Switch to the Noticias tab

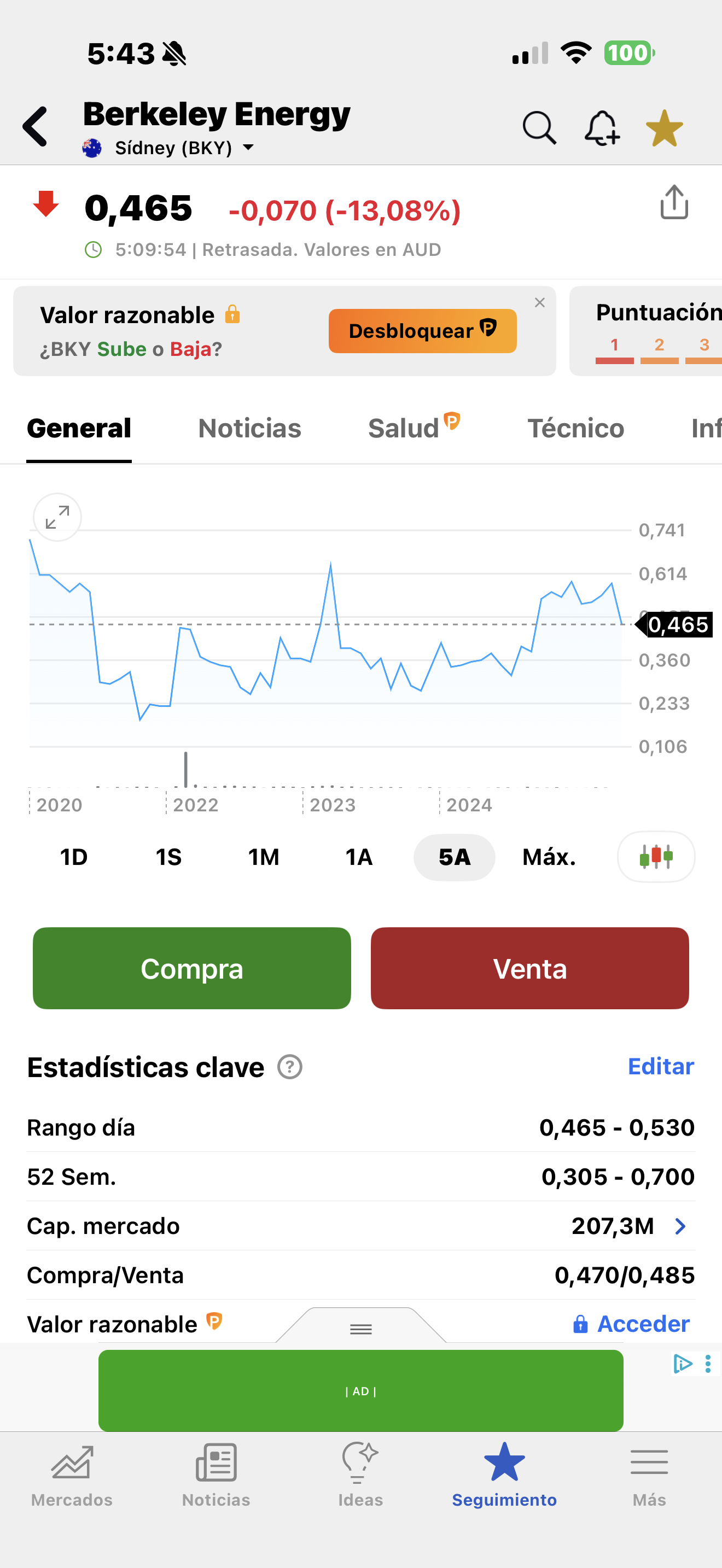click(249, 428)
